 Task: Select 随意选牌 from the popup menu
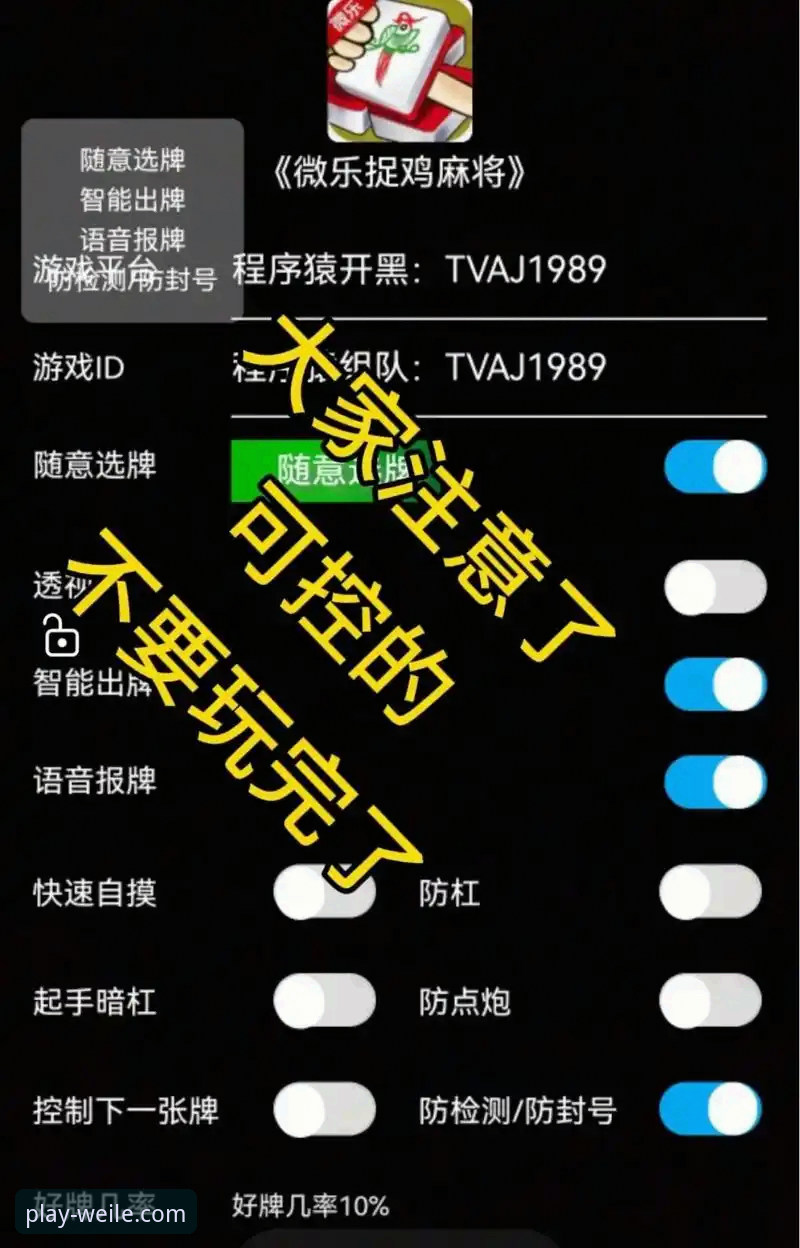pyautogui.click(x=131, y=160)
